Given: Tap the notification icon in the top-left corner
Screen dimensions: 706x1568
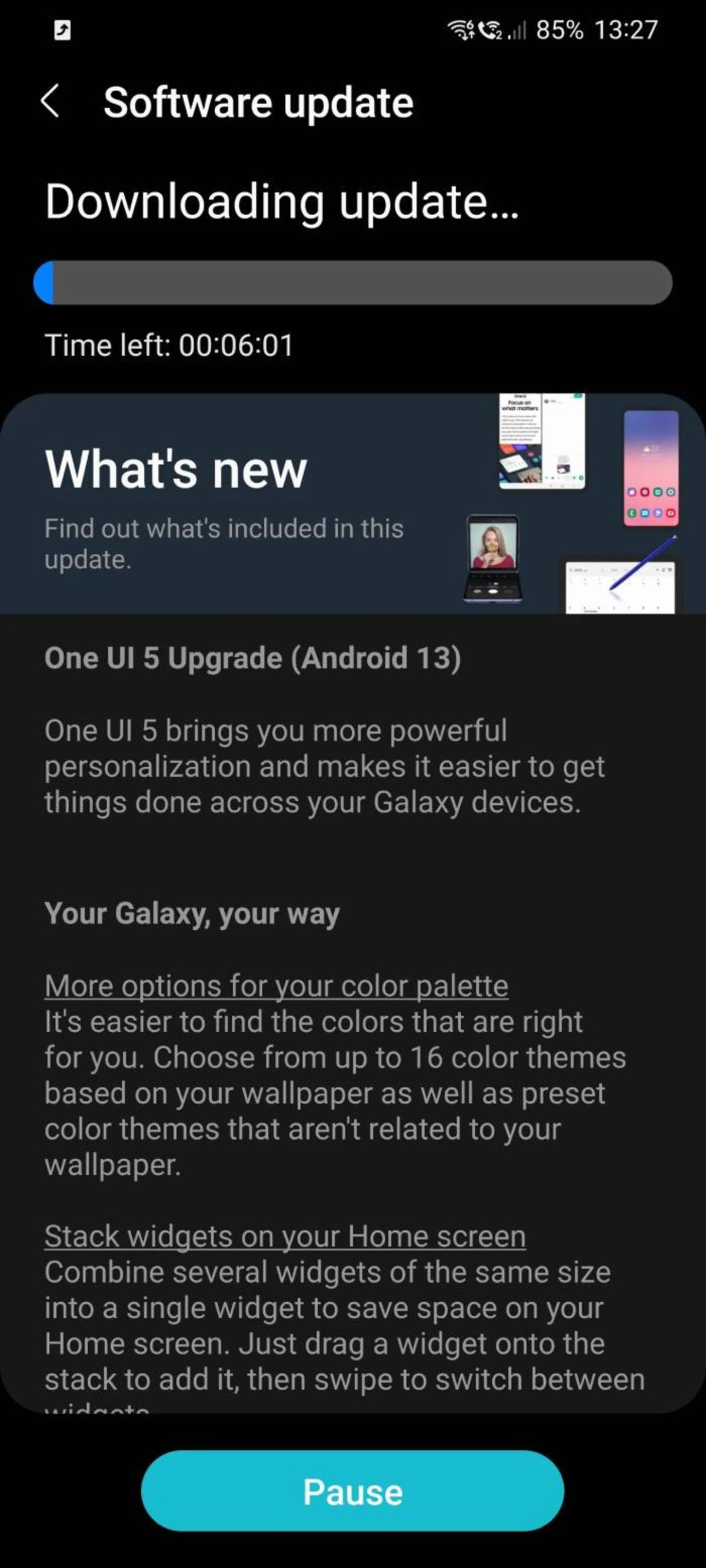Looking at the screenshot, I should (x=64, y=29).
